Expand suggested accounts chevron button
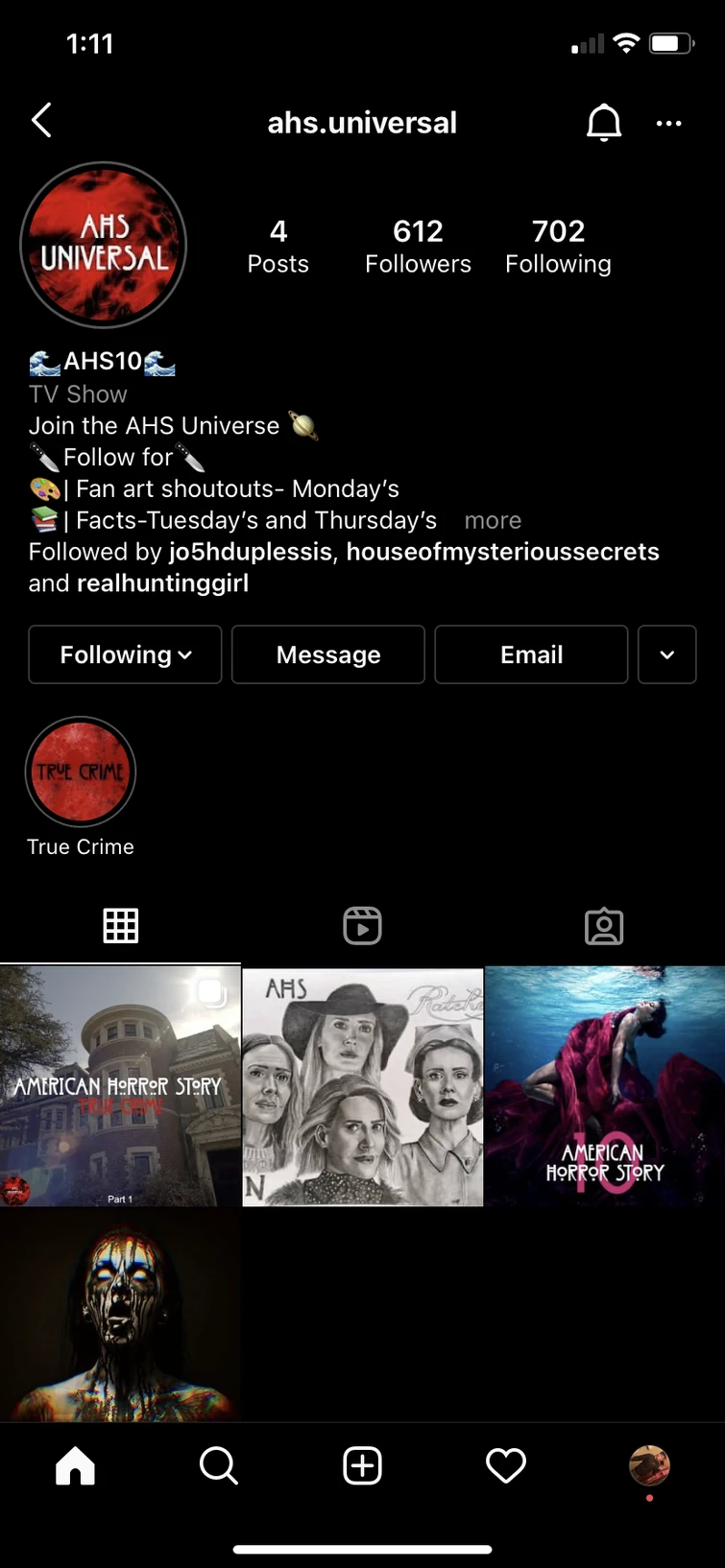Screen dimensions: 725x1568 (x=667, y=654)
